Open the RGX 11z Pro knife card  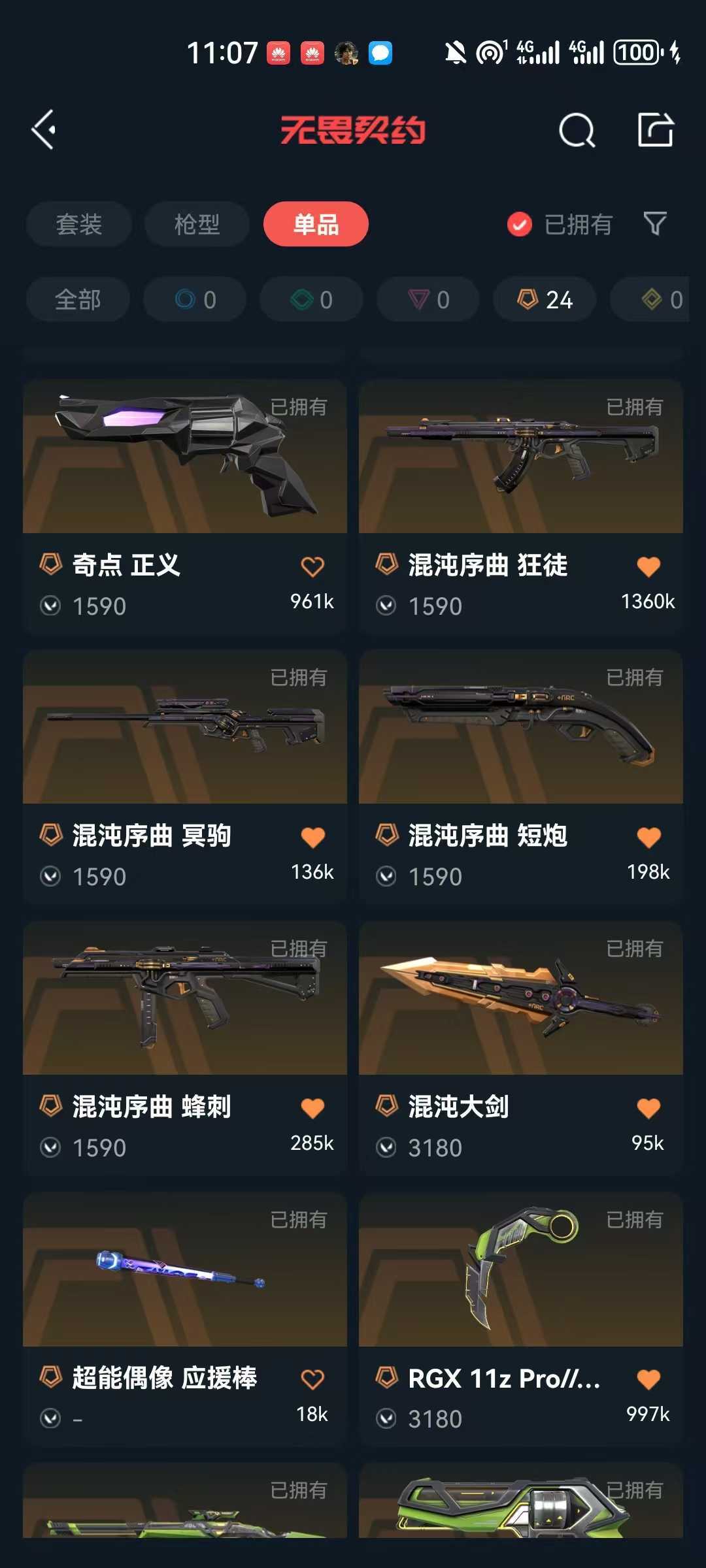point(521,1319)
